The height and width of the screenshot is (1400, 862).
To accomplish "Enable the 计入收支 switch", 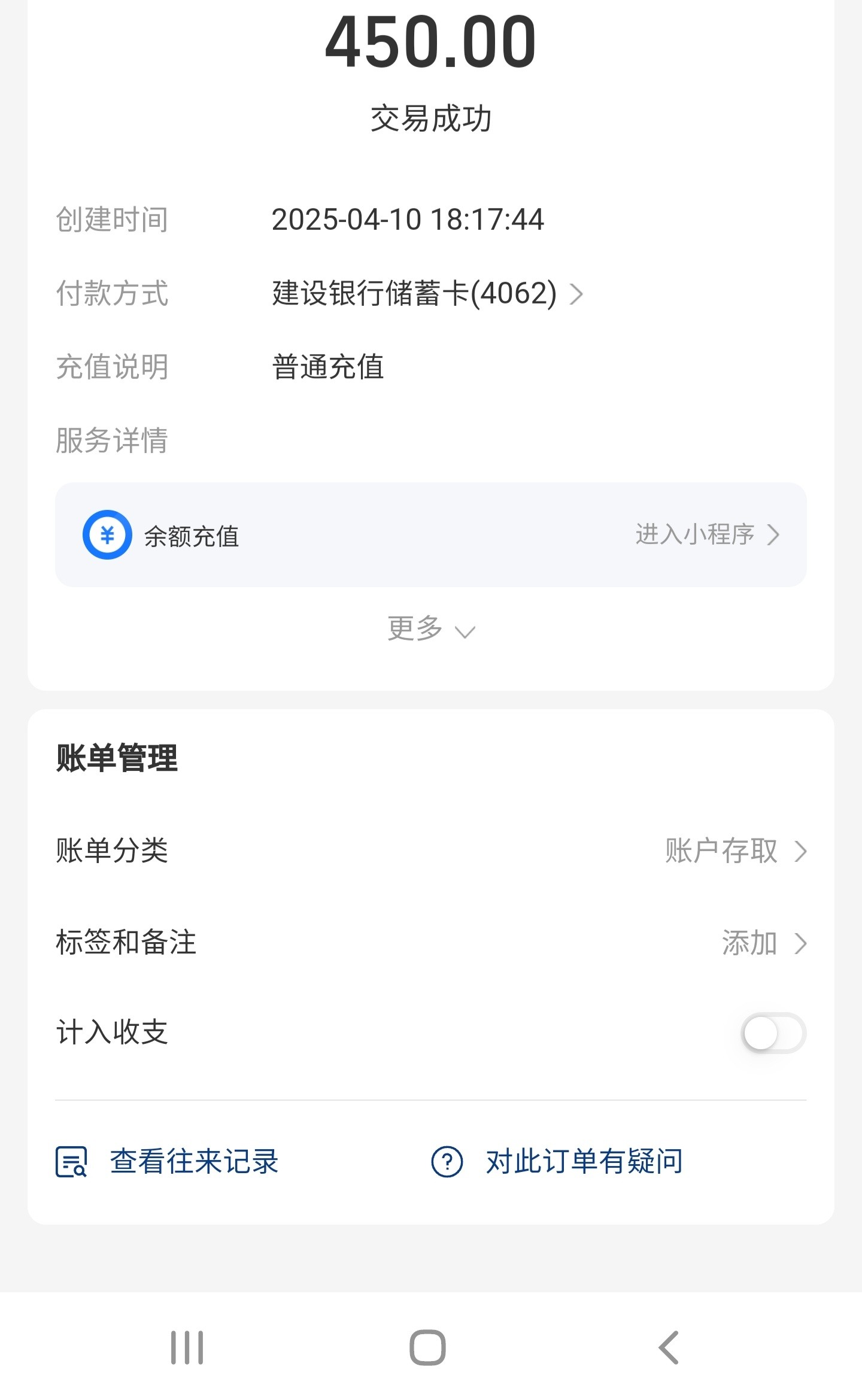I will click(773, 1033).
